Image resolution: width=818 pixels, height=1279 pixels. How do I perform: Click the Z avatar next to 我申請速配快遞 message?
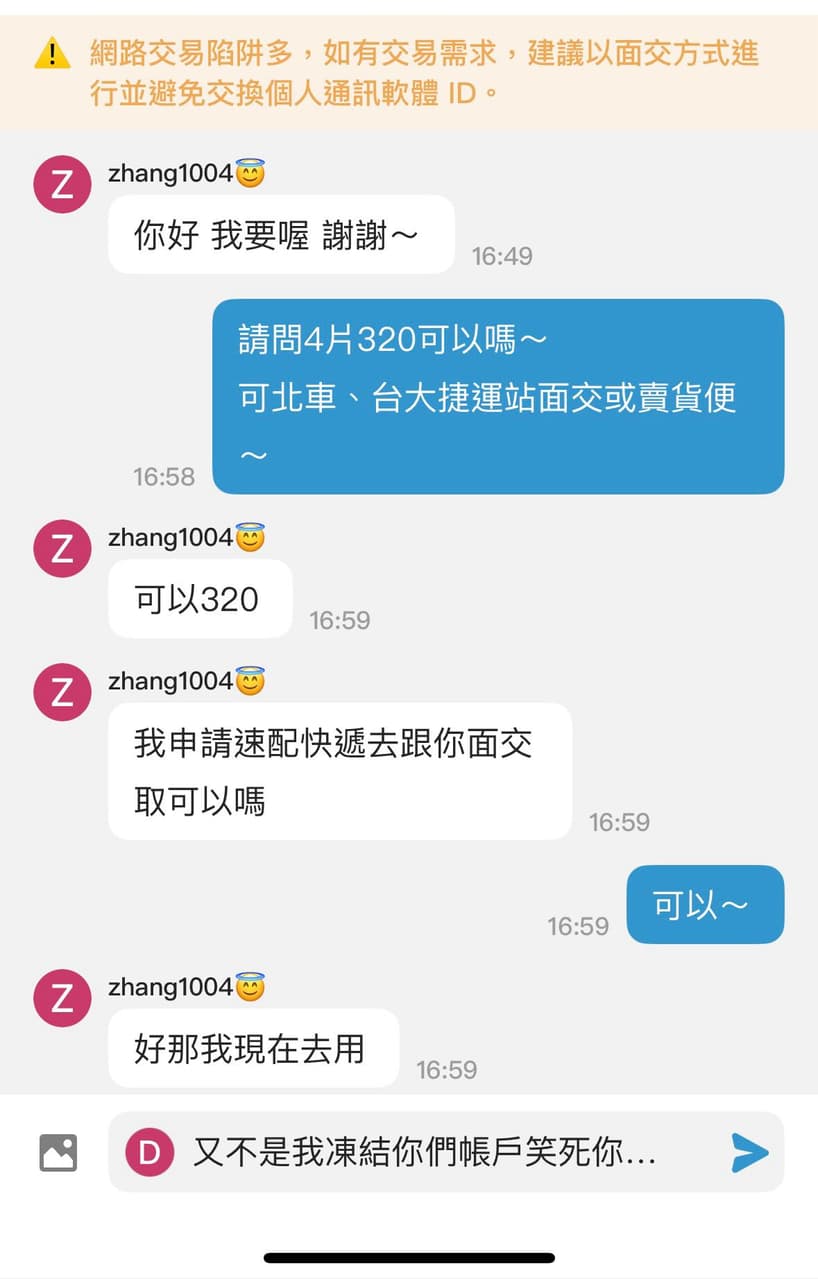pos(61,692)
